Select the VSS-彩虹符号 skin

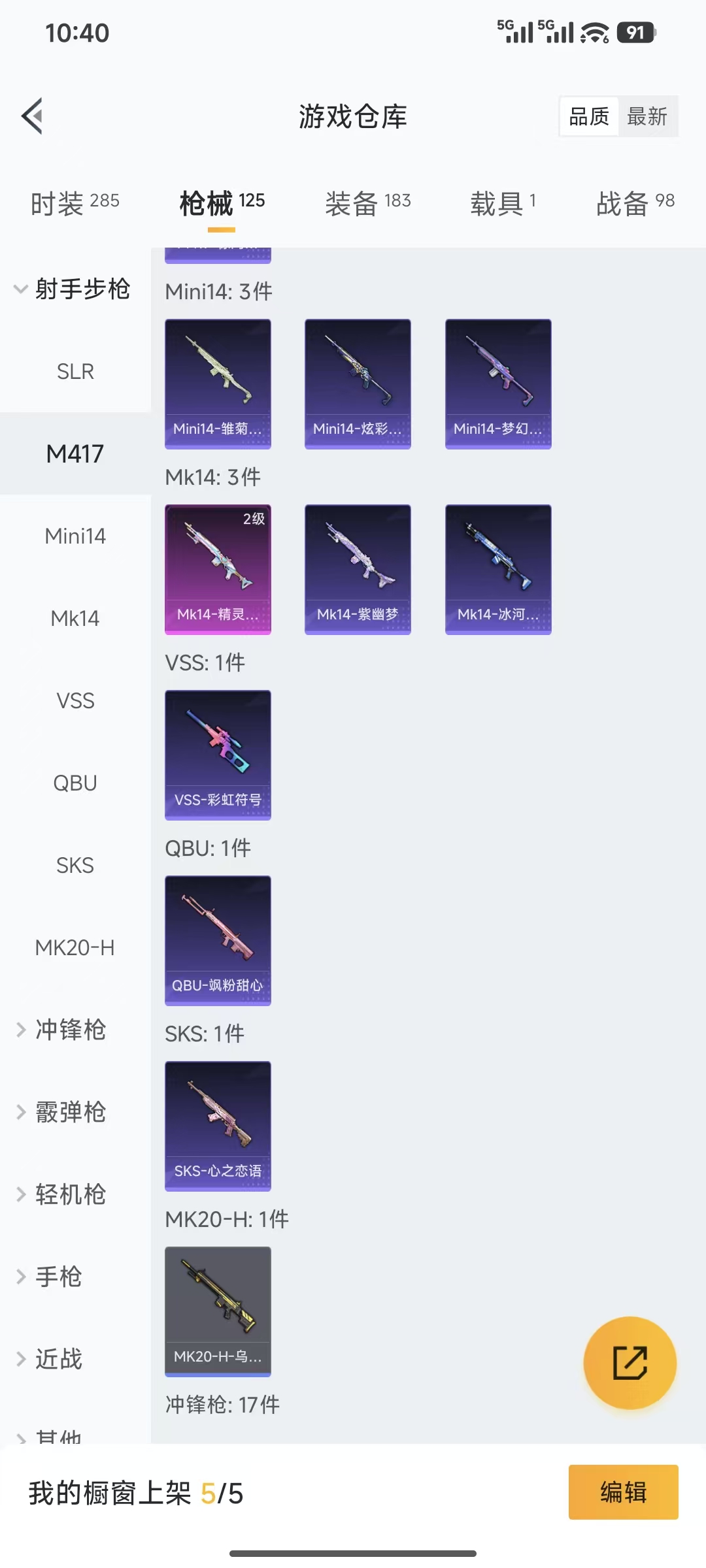(218, 754)
